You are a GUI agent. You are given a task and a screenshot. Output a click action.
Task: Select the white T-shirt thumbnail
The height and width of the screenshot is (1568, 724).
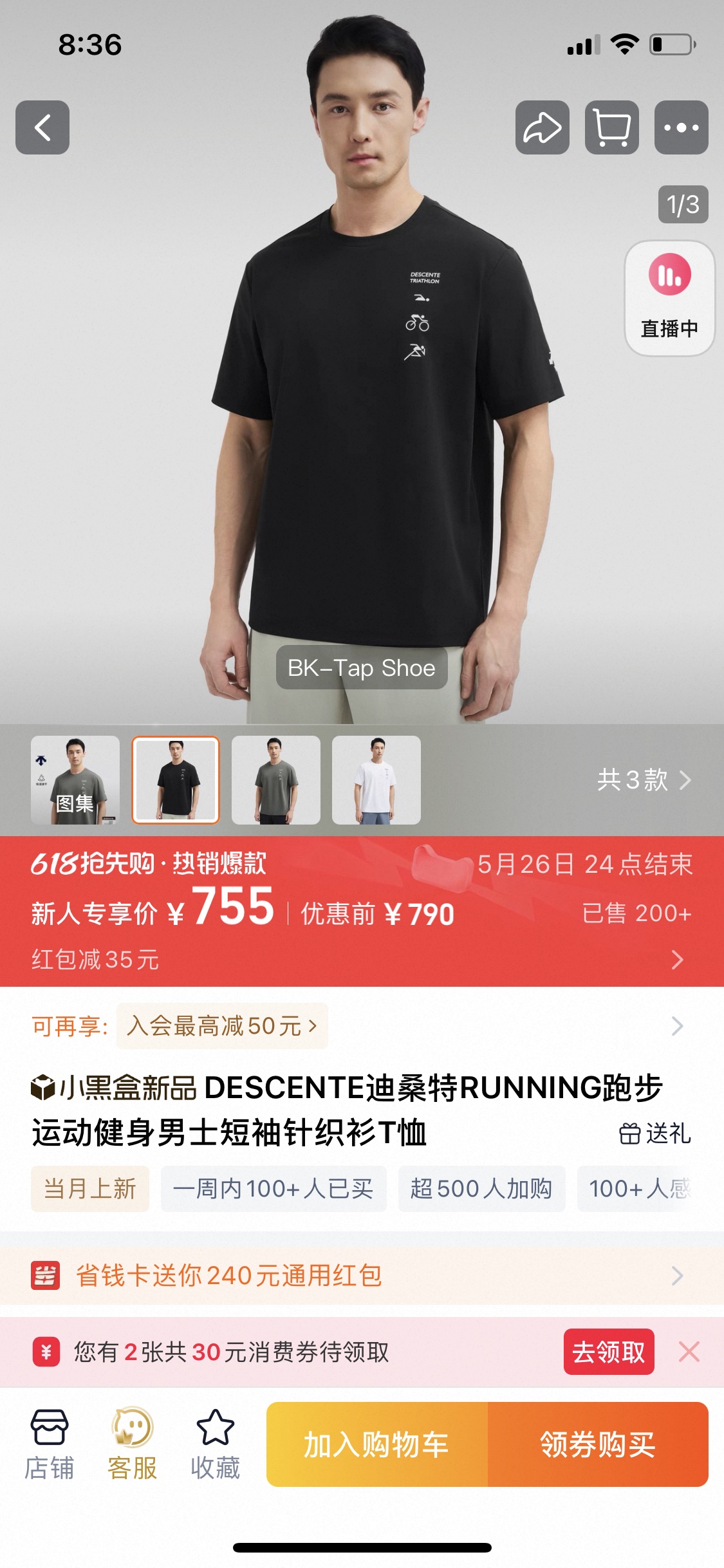pos(376,779)
